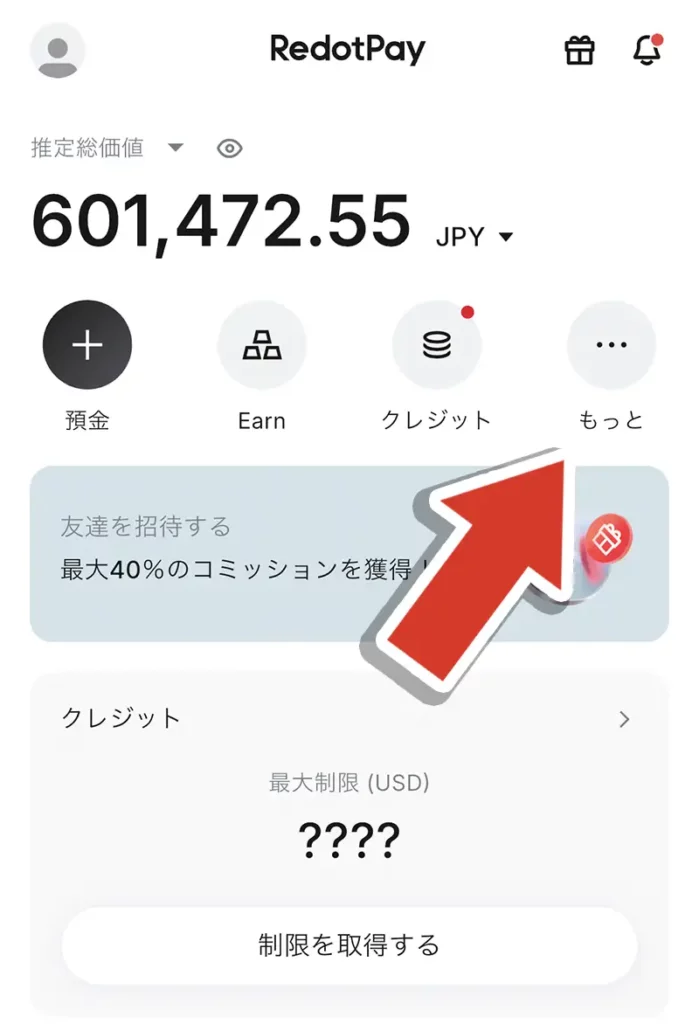Open the クレジット shortcut icon
699x1024 pixels.
click(x=436, y=346)
